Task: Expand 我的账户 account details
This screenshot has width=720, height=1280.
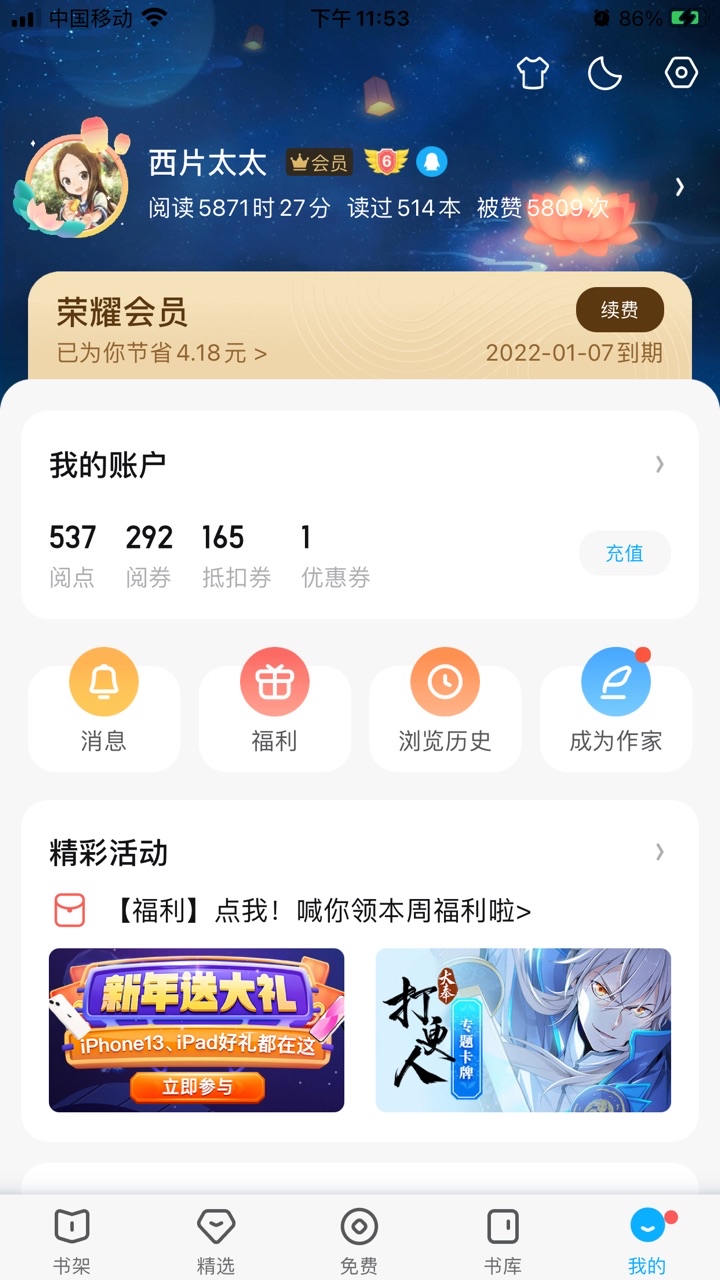Action: [x=659, y=464]
